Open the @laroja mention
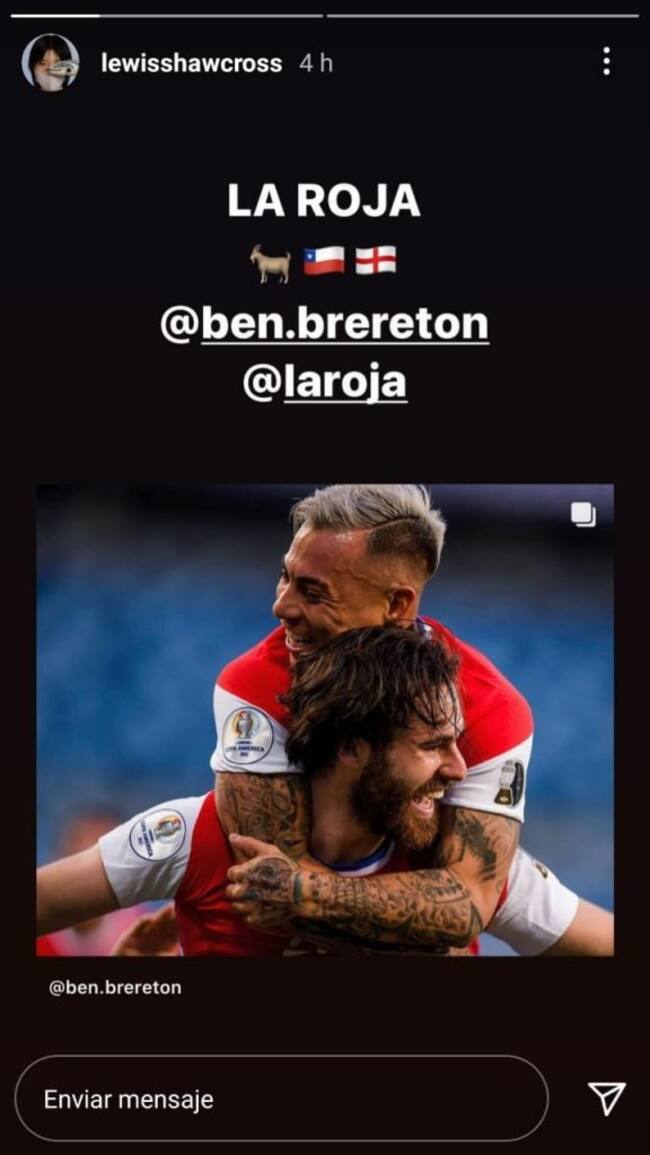This screenshot has height=1155, width=650. (325, 383)
